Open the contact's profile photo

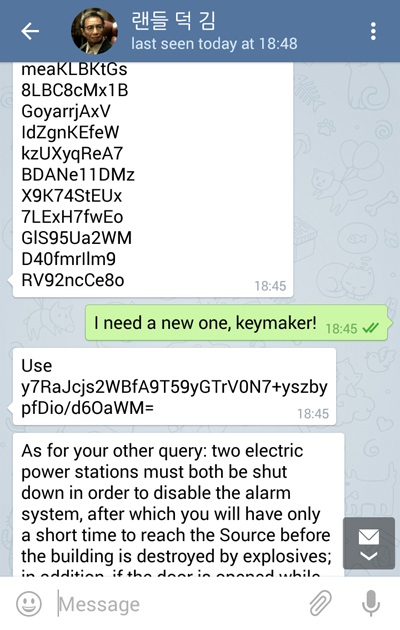tap(94, 31)
